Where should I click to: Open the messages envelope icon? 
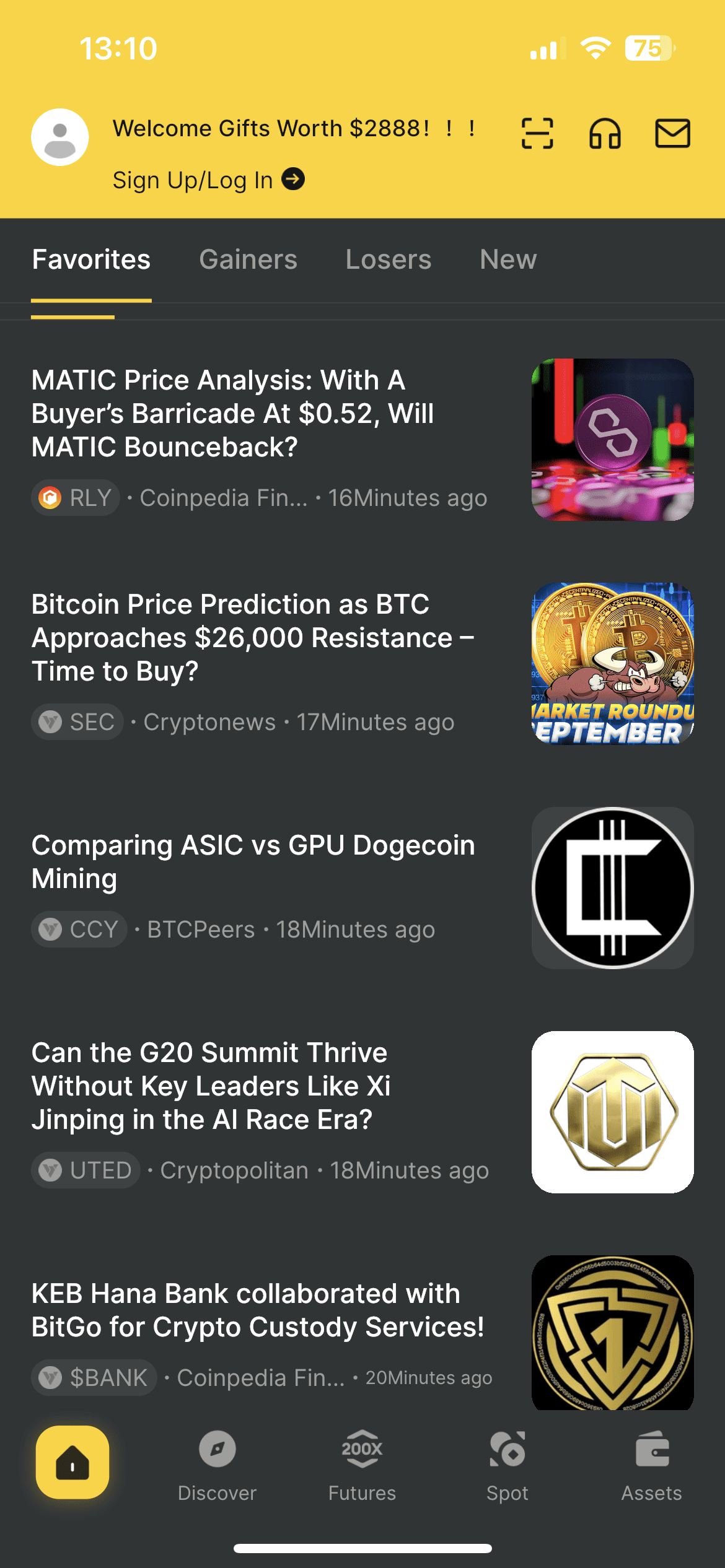click(x=672, y=134)
